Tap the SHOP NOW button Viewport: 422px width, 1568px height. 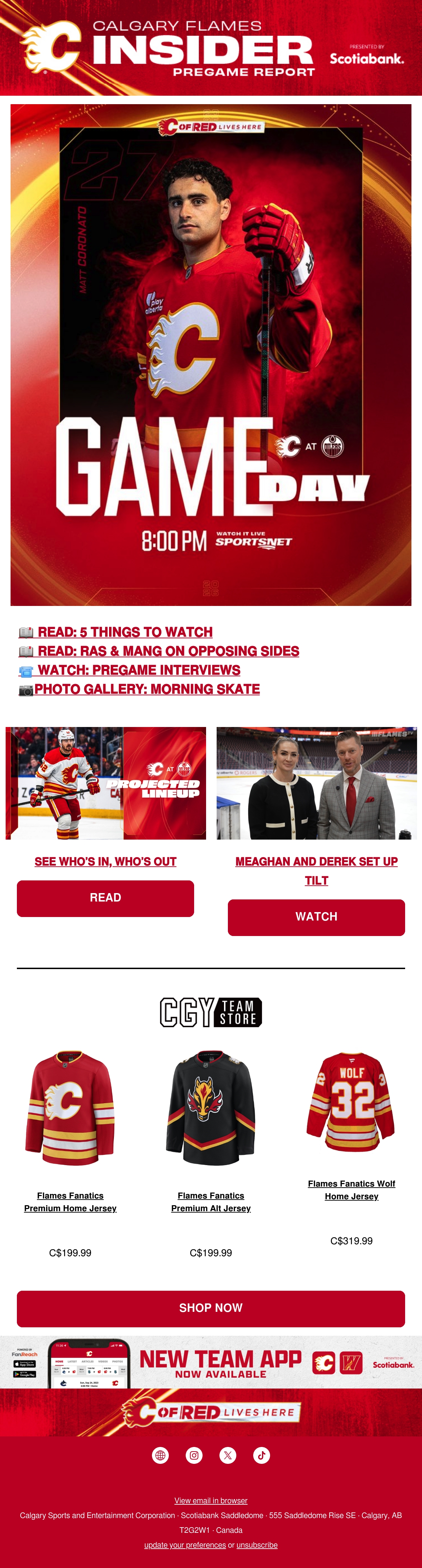click(x=211, y=1308)
